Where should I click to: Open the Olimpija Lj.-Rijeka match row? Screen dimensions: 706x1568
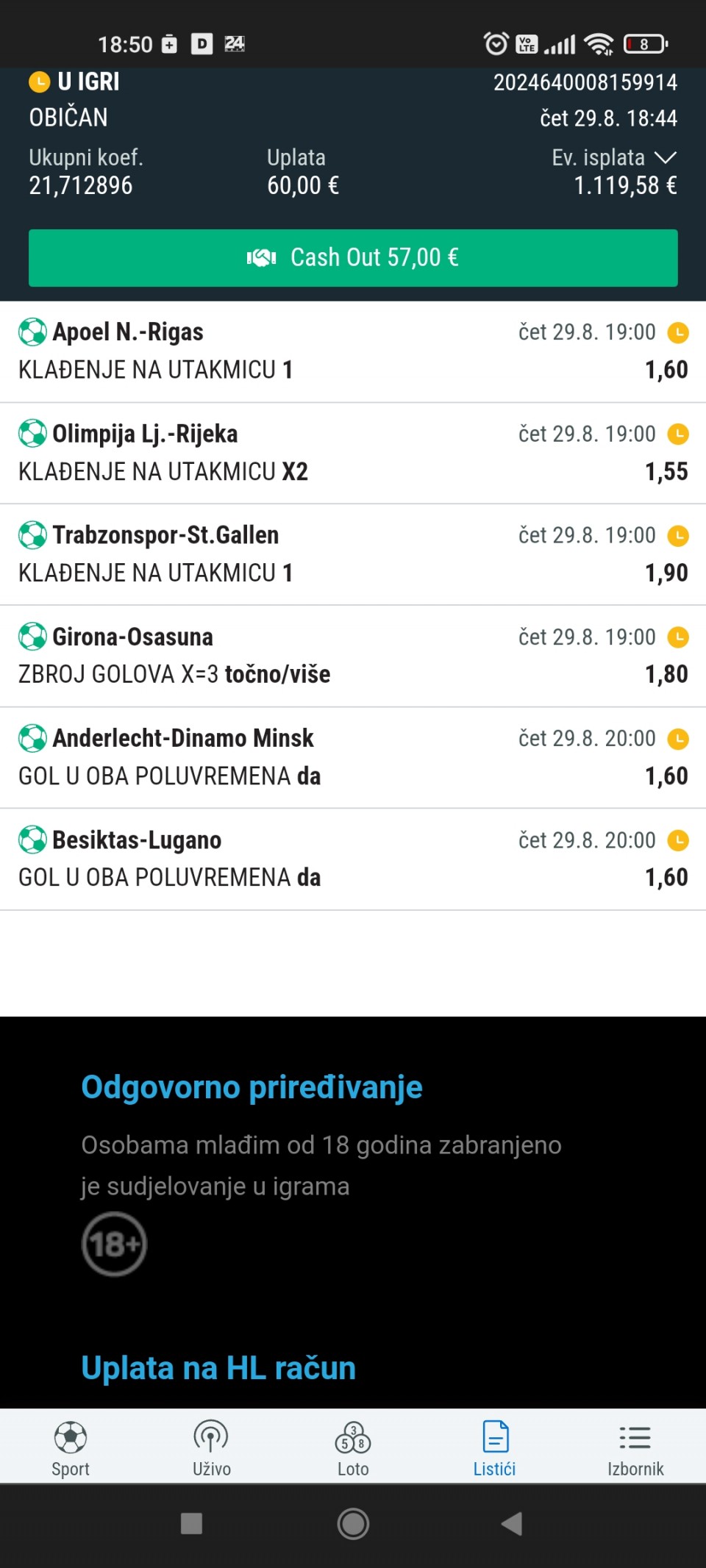353,453
